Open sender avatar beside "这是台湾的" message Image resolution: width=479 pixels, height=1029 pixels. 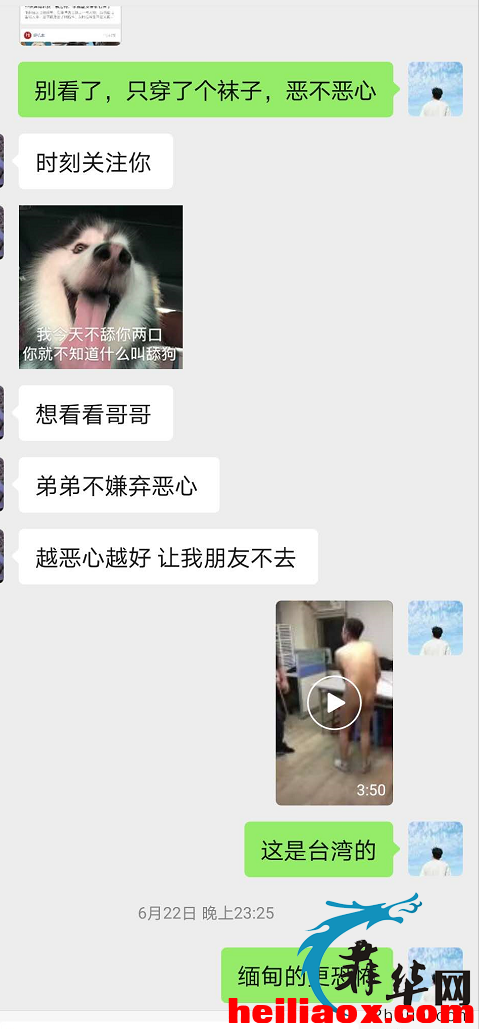[x=436, y=849]
